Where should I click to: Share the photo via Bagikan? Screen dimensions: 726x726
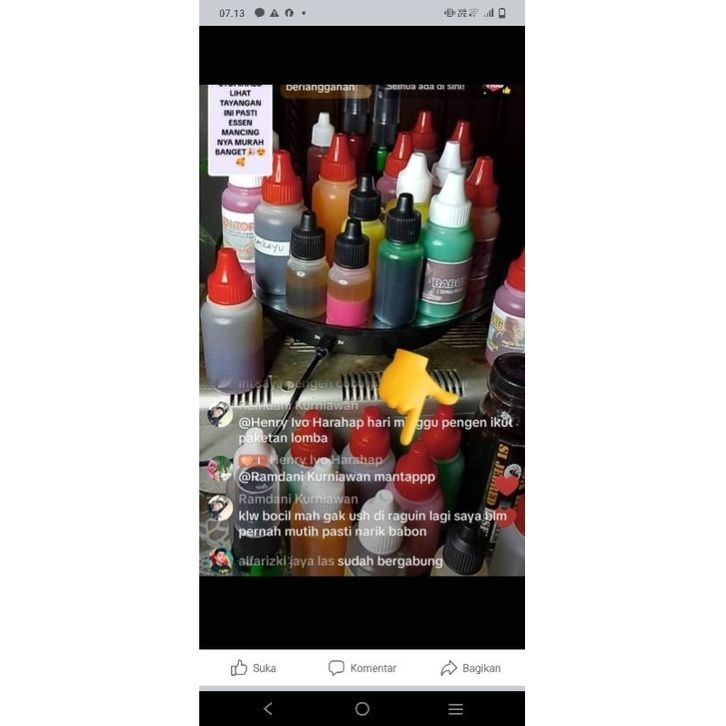[x=470, y=668]
